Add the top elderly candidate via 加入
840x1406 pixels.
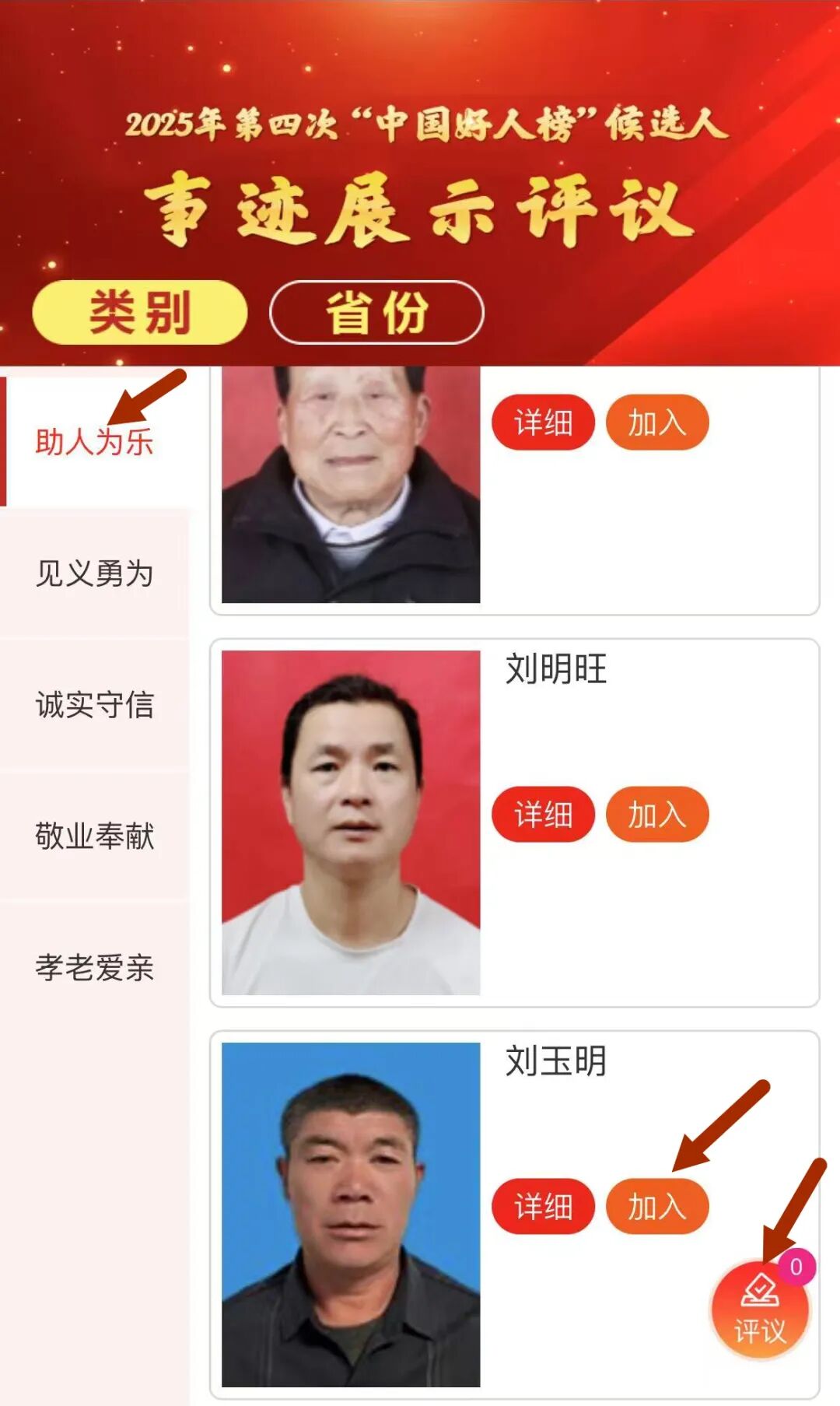[x=657, y=421]
